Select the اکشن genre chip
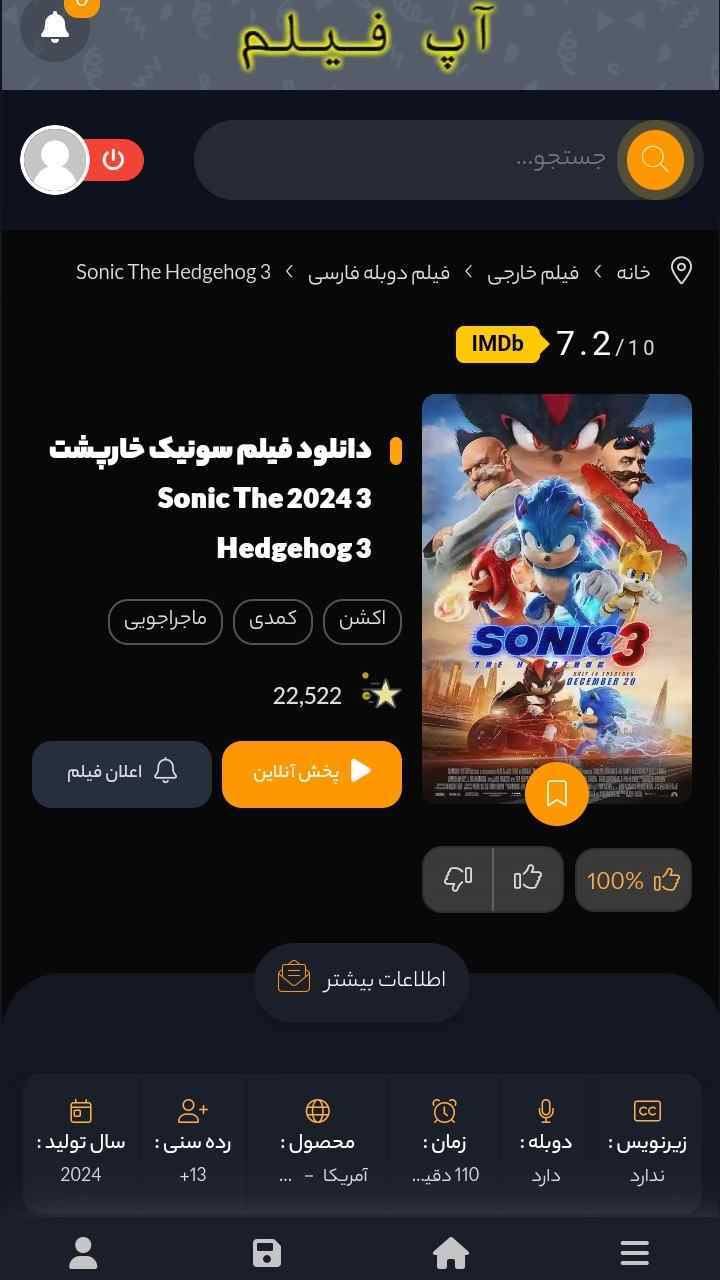The width and height of the screenshot is (720, 1280). pyautogui.click(x=362, y=619)
